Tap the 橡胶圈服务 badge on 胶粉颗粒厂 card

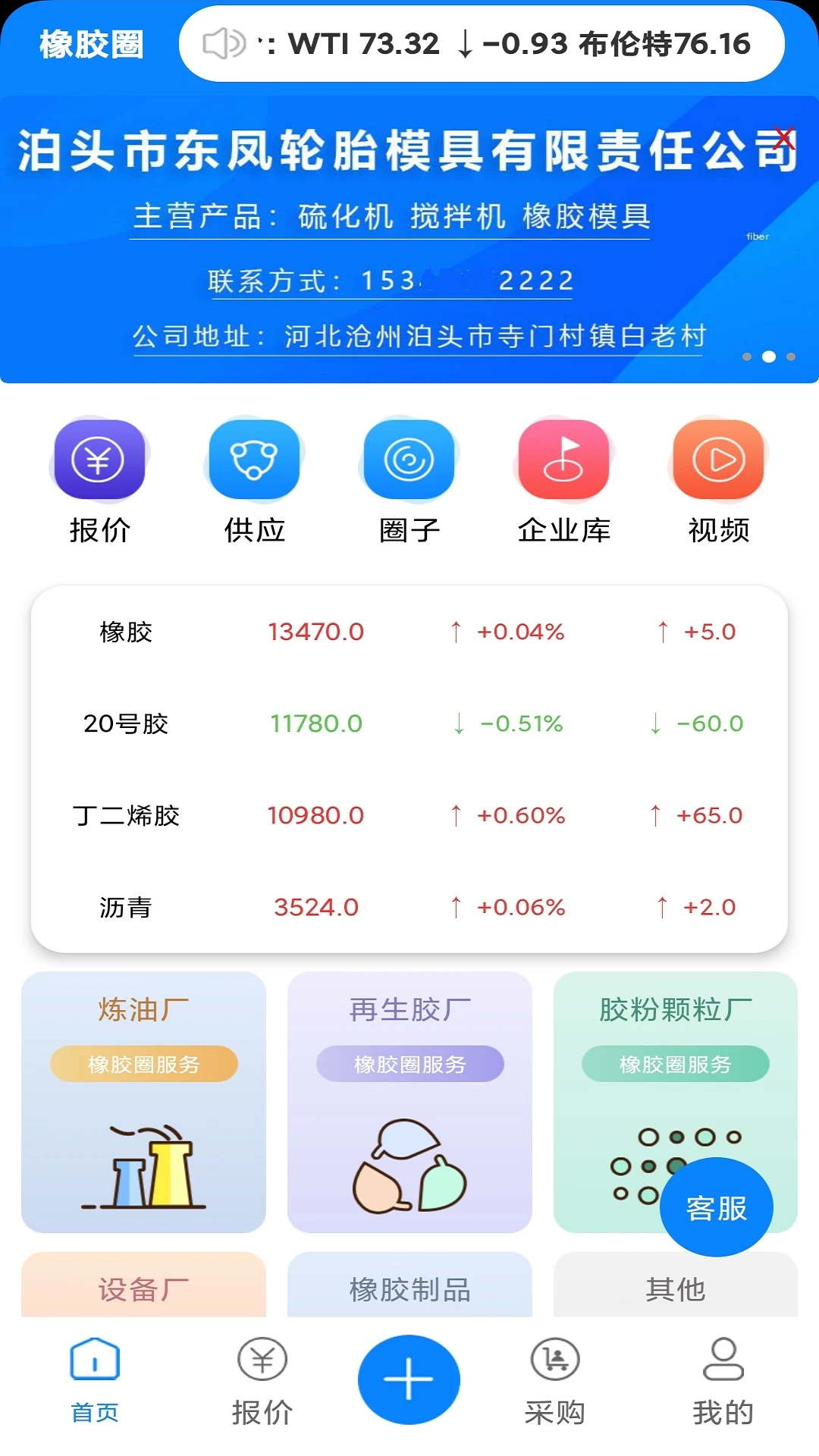tap(674, 1063)
